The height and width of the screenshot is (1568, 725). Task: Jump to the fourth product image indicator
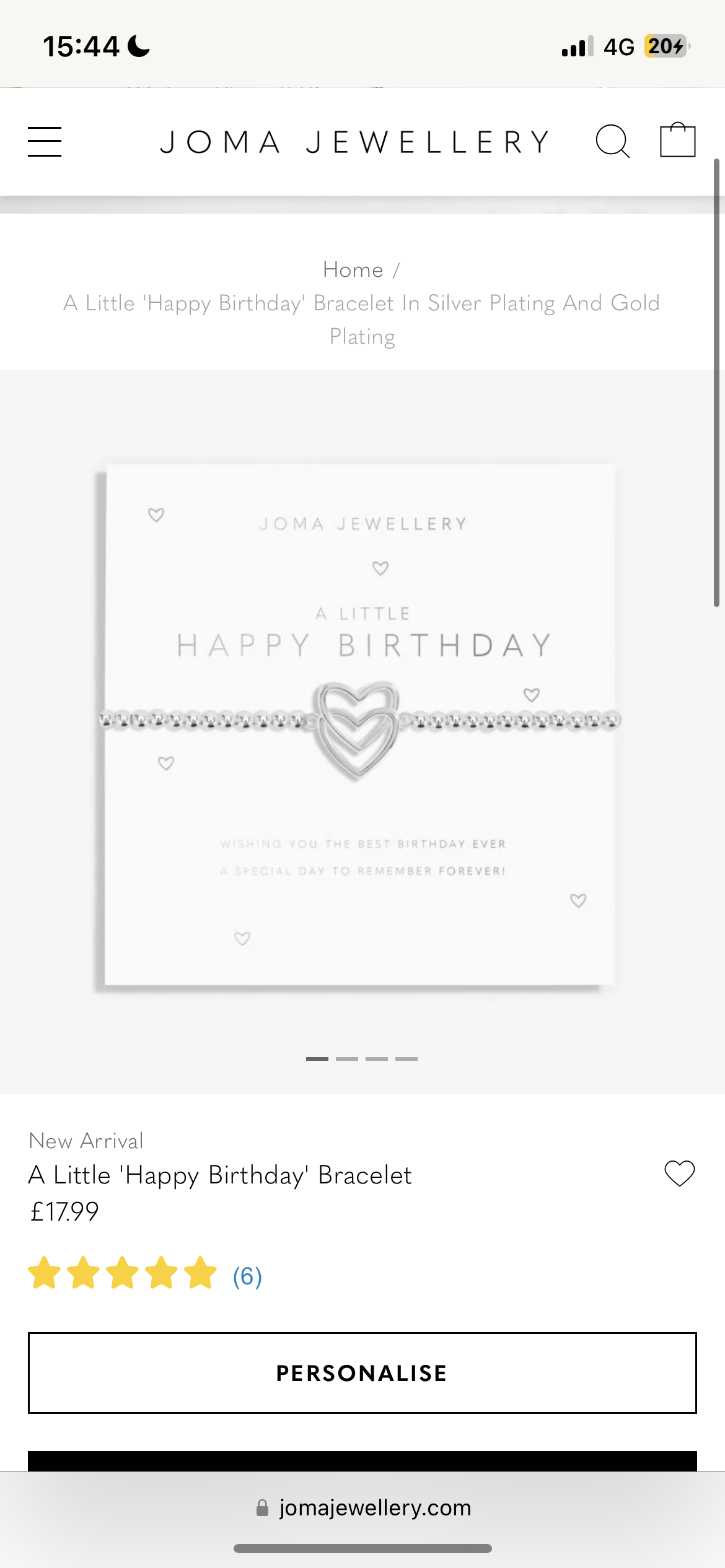pyautogui.click(x=406, y=1059)
